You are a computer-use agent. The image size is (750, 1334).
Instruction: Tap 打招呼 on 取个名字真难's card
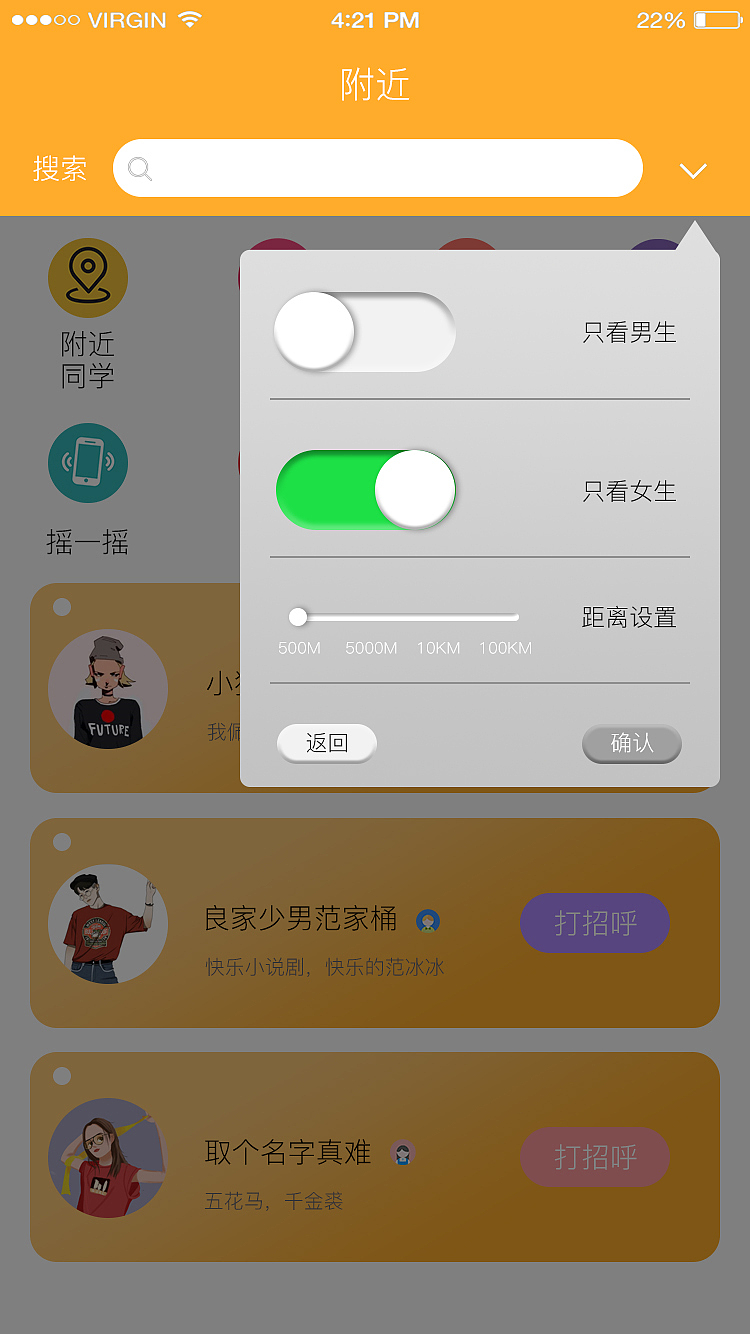point(595,1158)
